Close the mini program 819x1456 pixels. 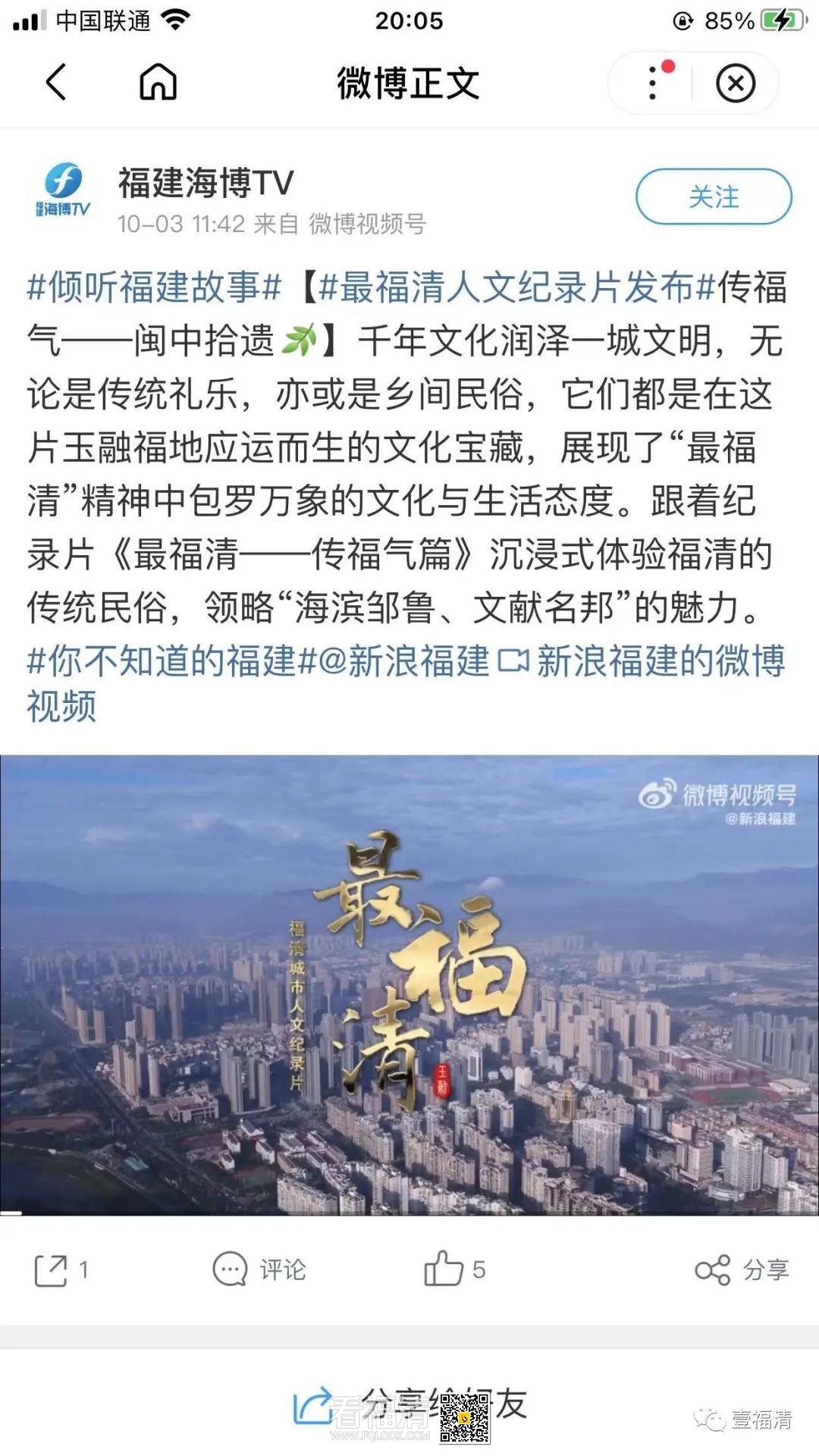[x=735, y=83]
